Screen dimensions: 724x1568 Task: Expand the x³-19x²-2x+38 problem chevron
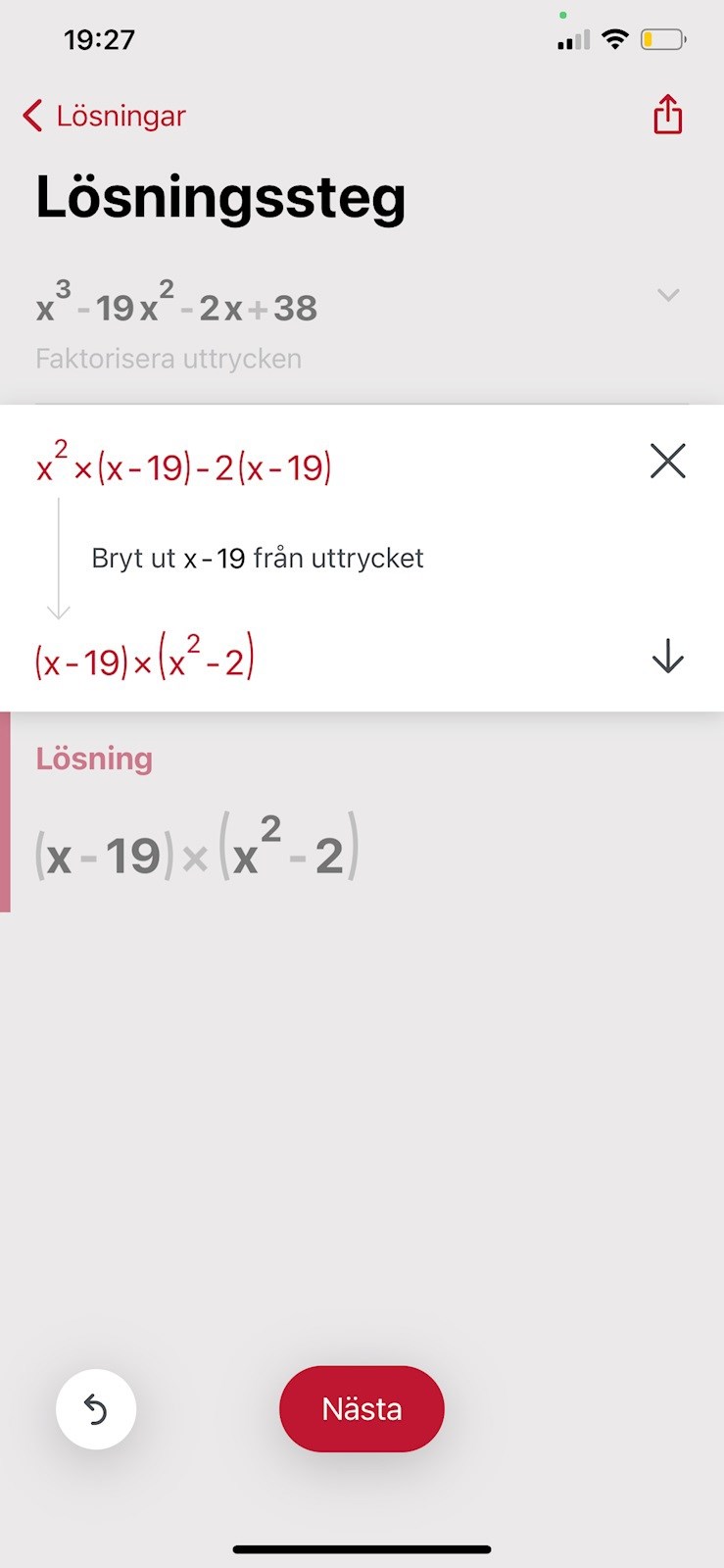(668, 295)
